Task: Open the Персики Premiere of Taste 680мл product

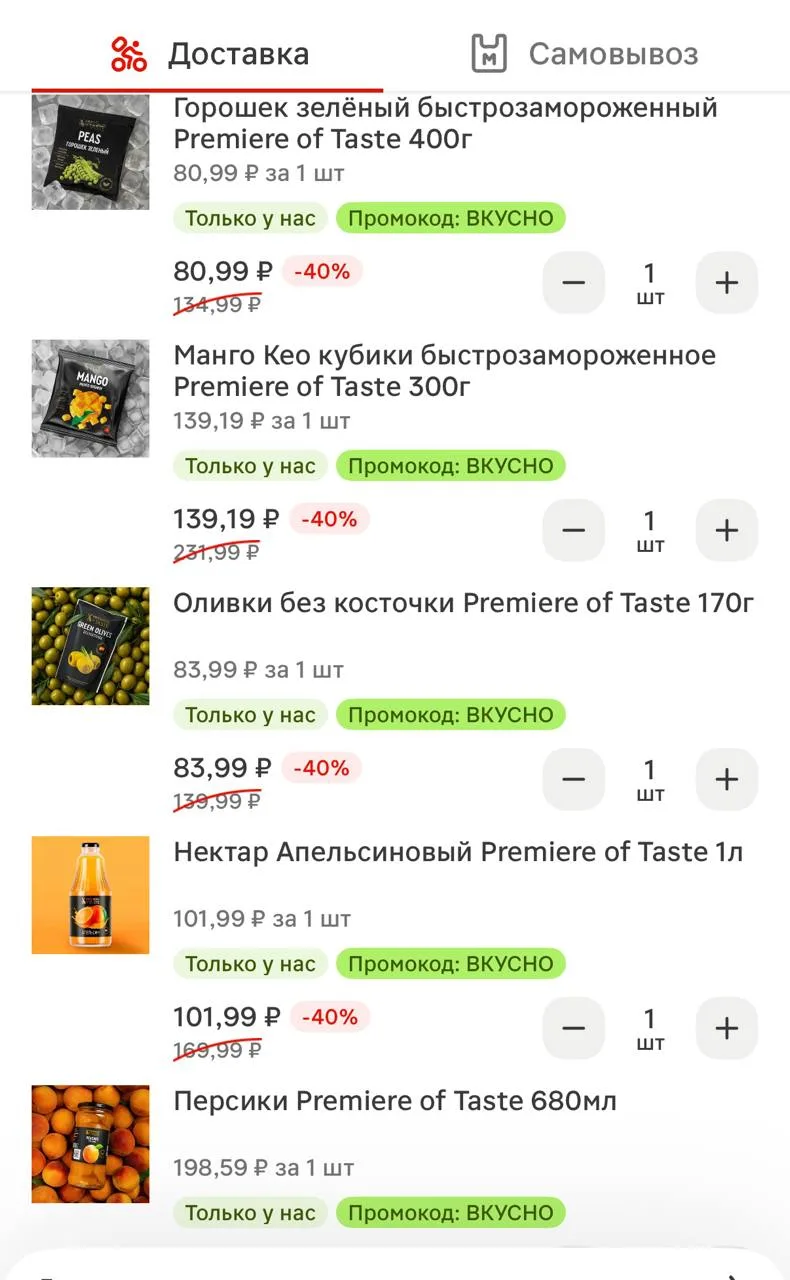Action: click(x=395, y=1101)
